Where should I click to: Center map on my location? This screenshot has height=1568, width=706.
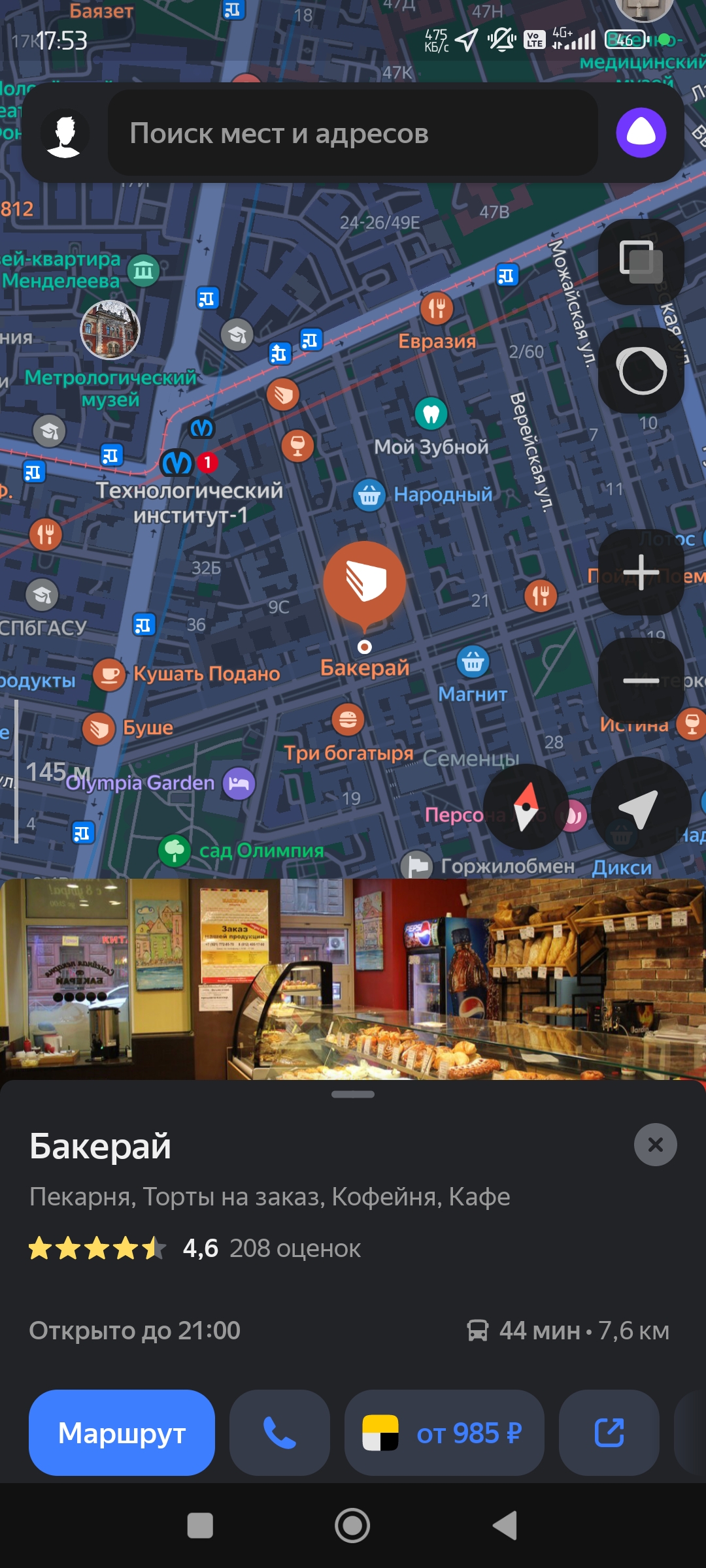pyautogui.click(x=641, y=807)
